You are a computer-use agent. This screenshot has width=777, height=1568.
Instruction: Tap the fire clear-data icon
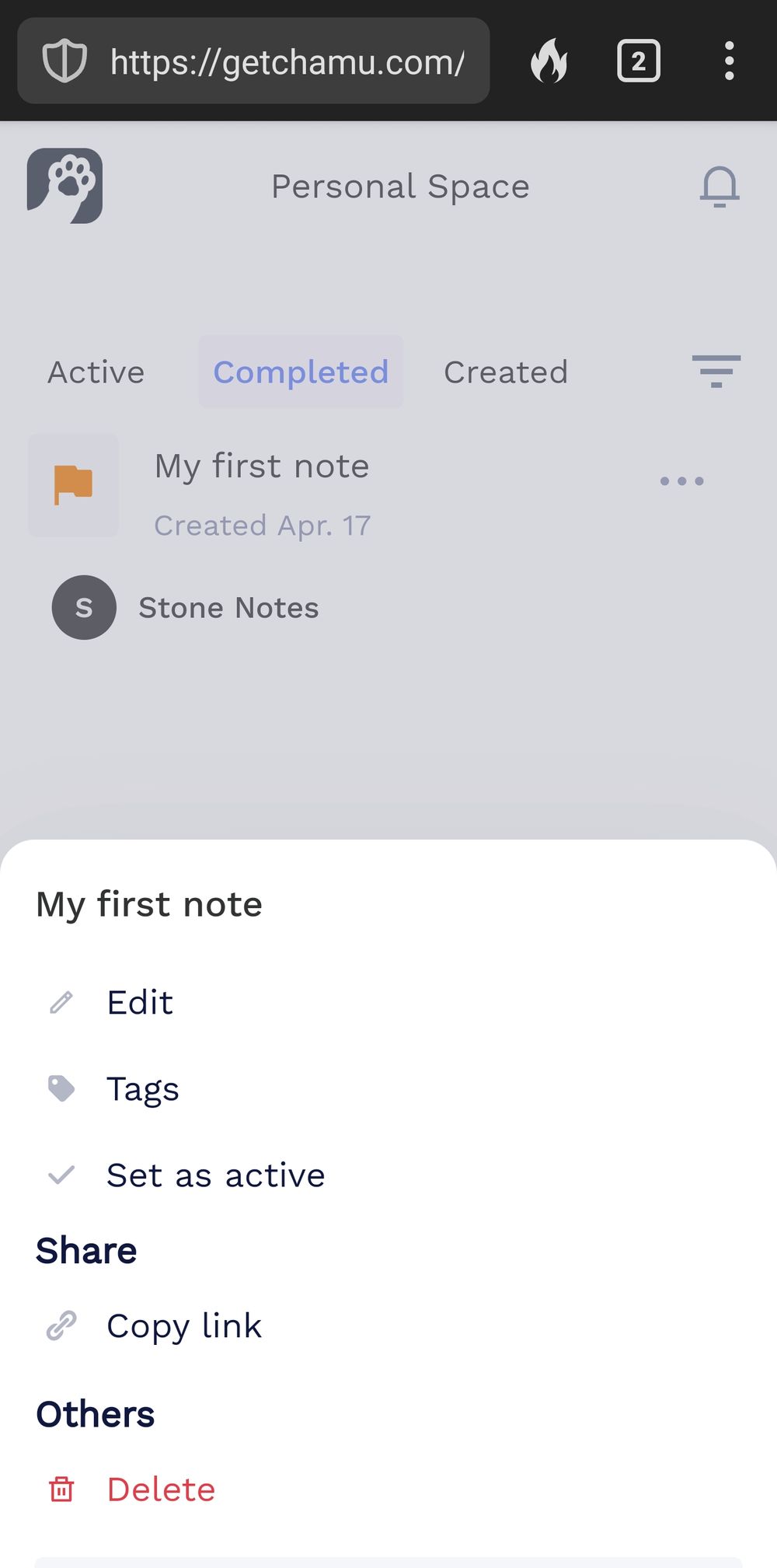point(549,61)
